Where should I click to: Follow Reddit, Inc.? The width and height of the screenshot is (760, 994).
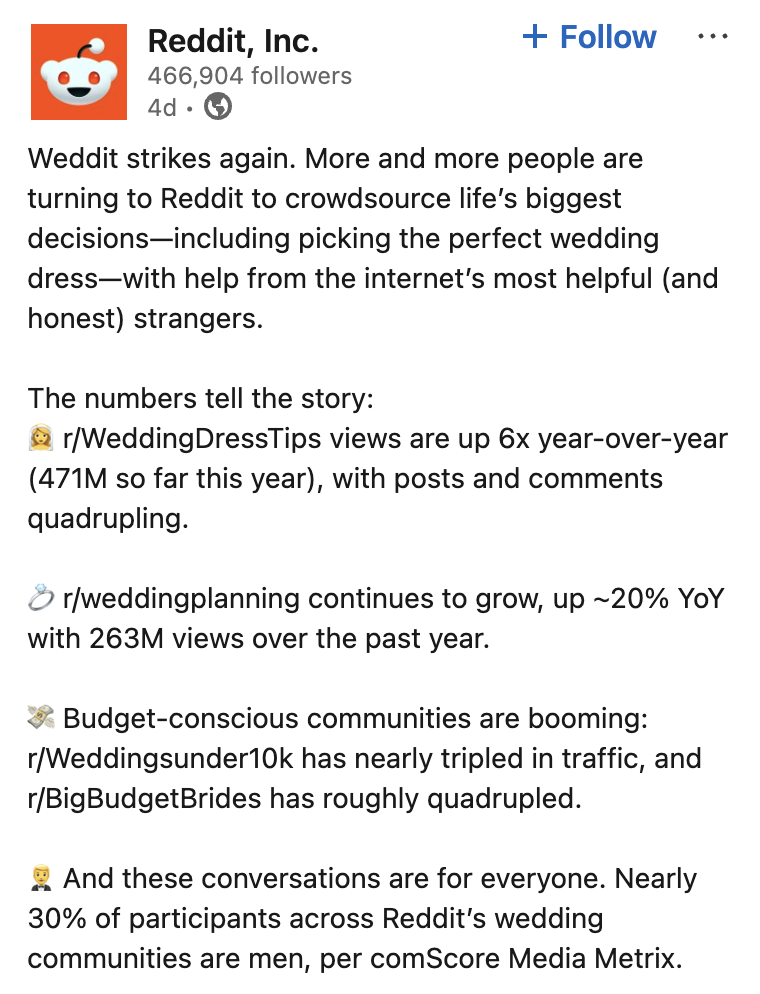(x=589, y=38)
